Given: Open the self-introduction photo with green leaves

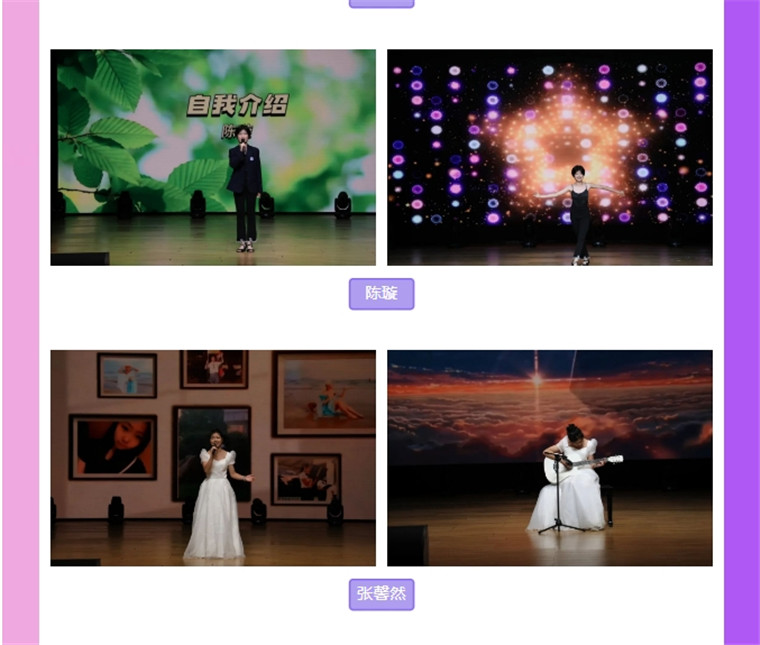Looking at the screenshot, I should click(213, 157).
